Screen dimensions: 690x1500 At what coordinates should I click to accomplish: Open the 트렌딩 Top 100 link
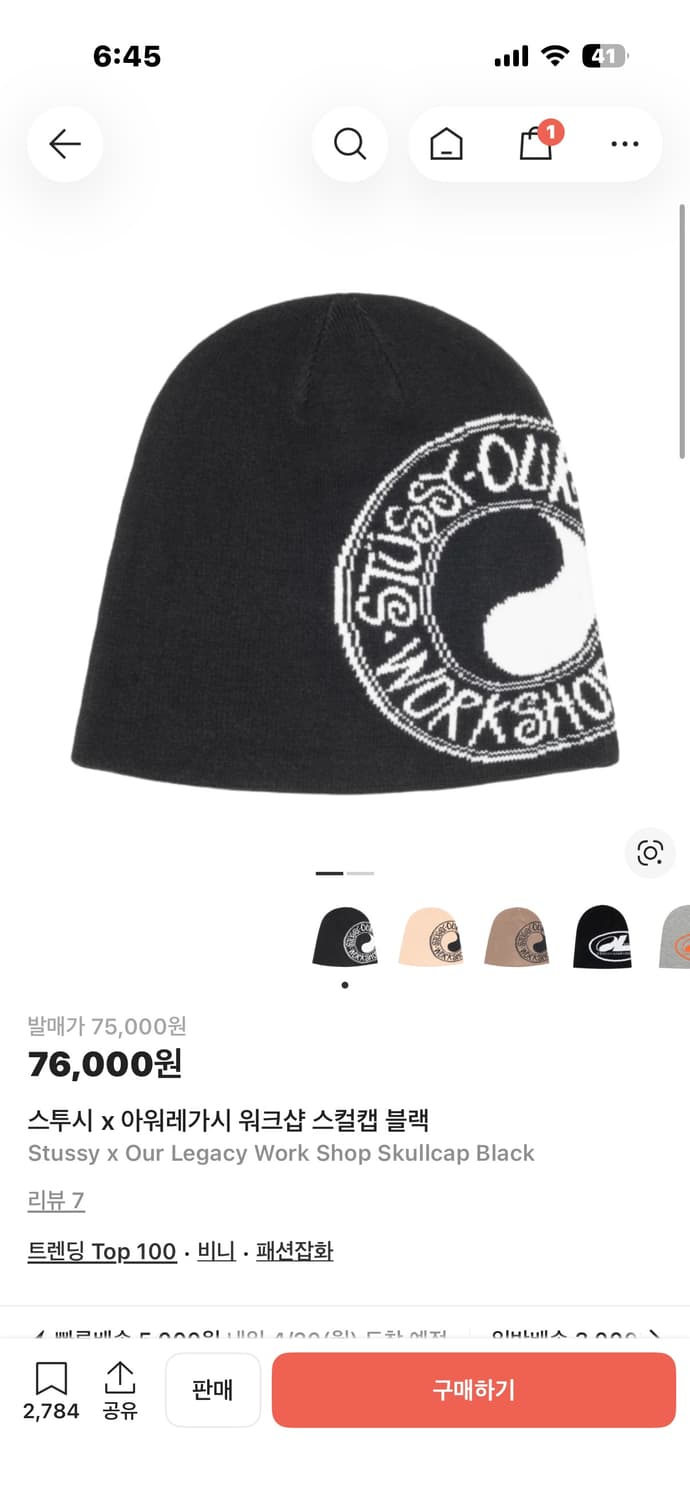tap(102, 1251)
